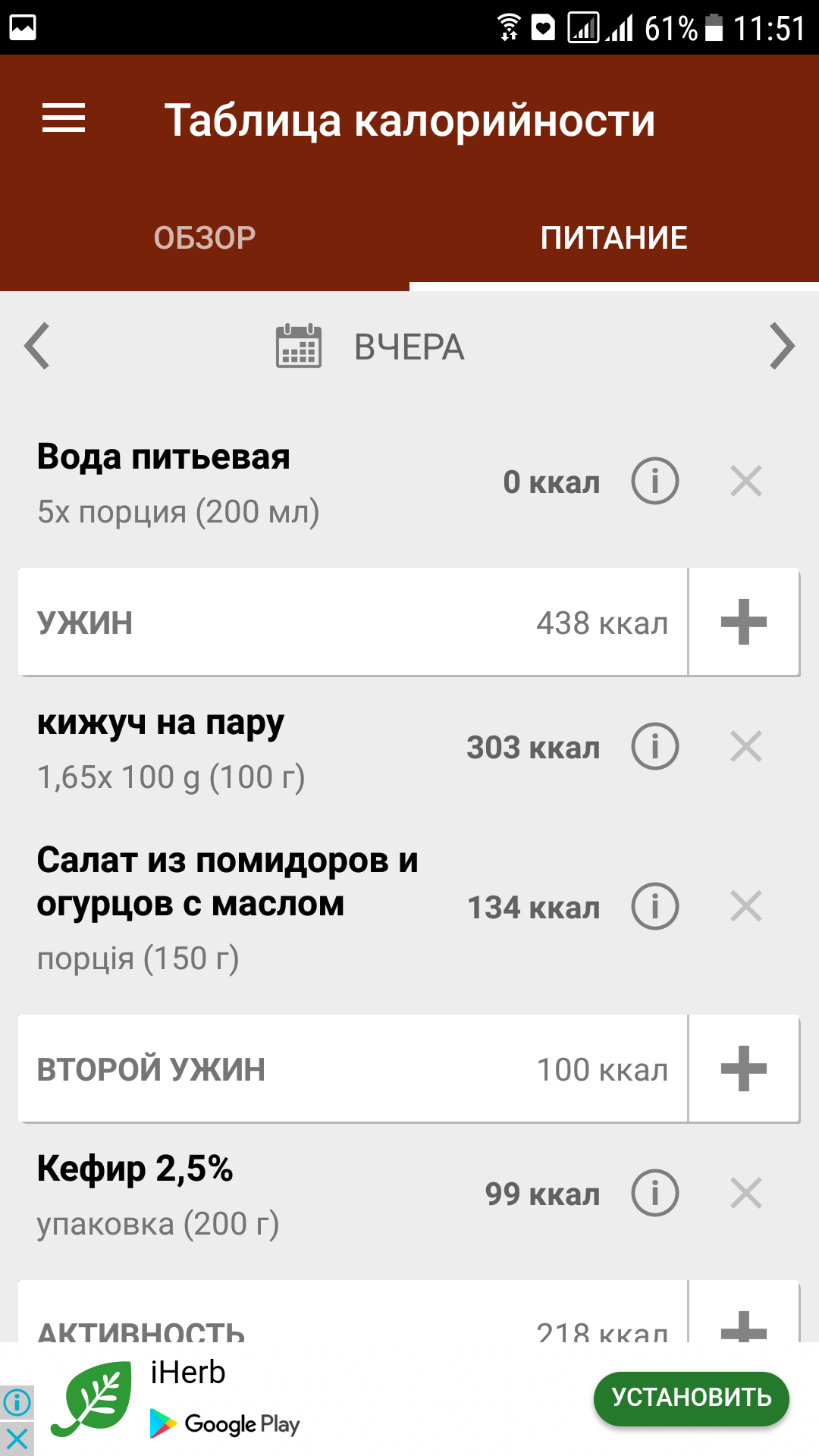Show info for Вода питьевая
819x1456 pixels.
(x=655, y=481)
